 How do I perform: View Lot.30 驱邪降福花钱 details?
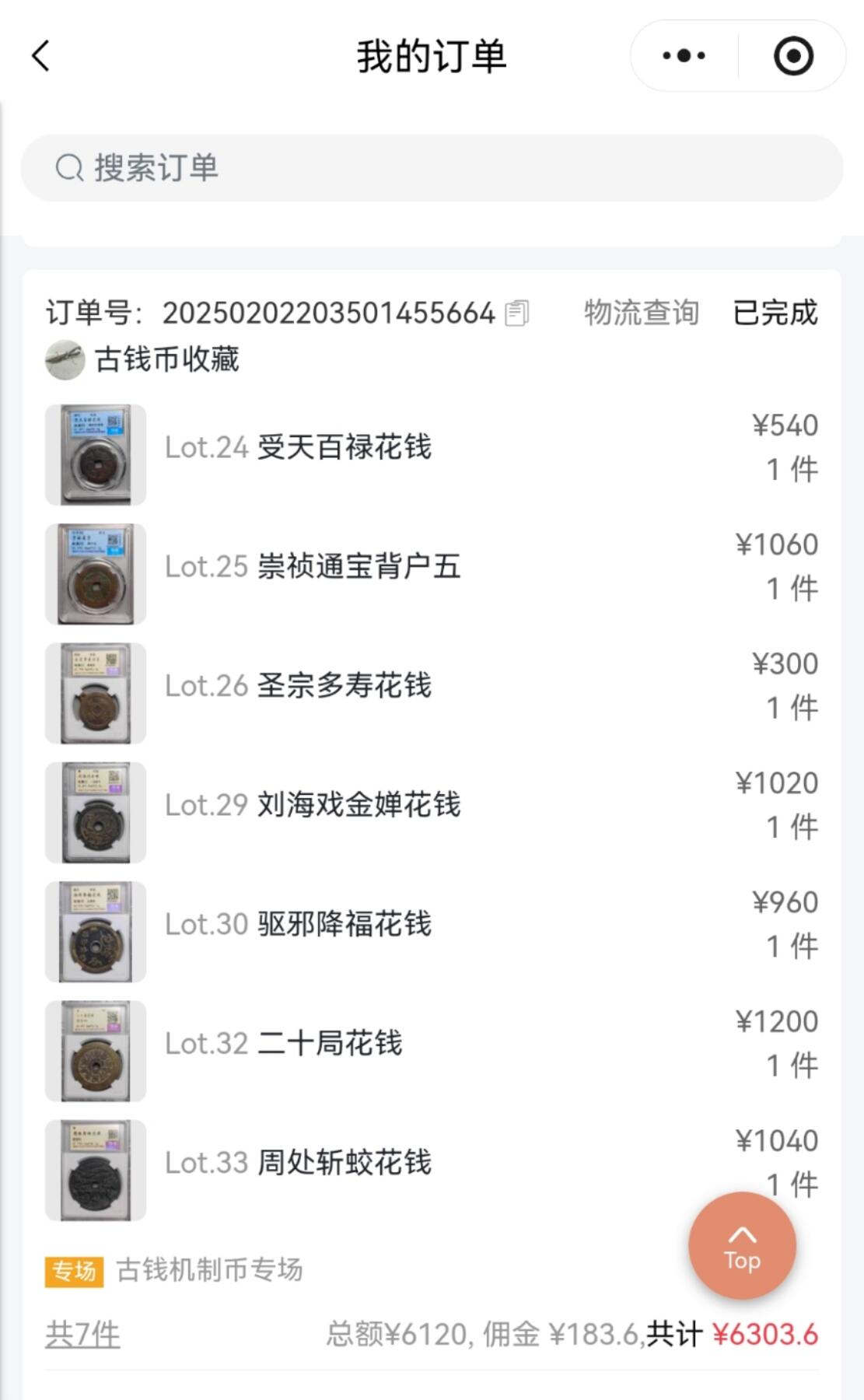(344, 924)
